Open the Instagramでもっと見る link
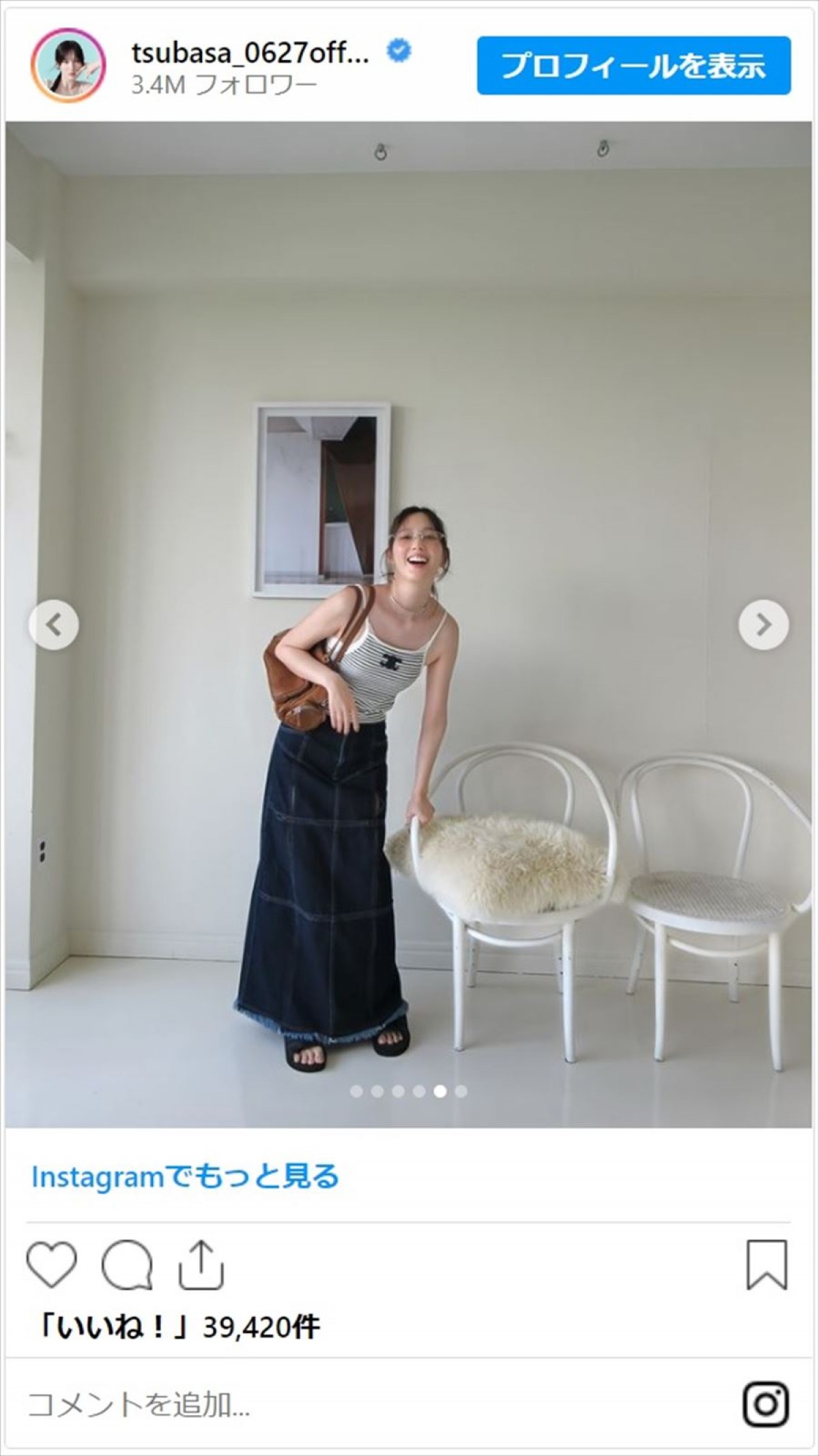Viewport: 819px width, 1456px height. click(185, 1176)
